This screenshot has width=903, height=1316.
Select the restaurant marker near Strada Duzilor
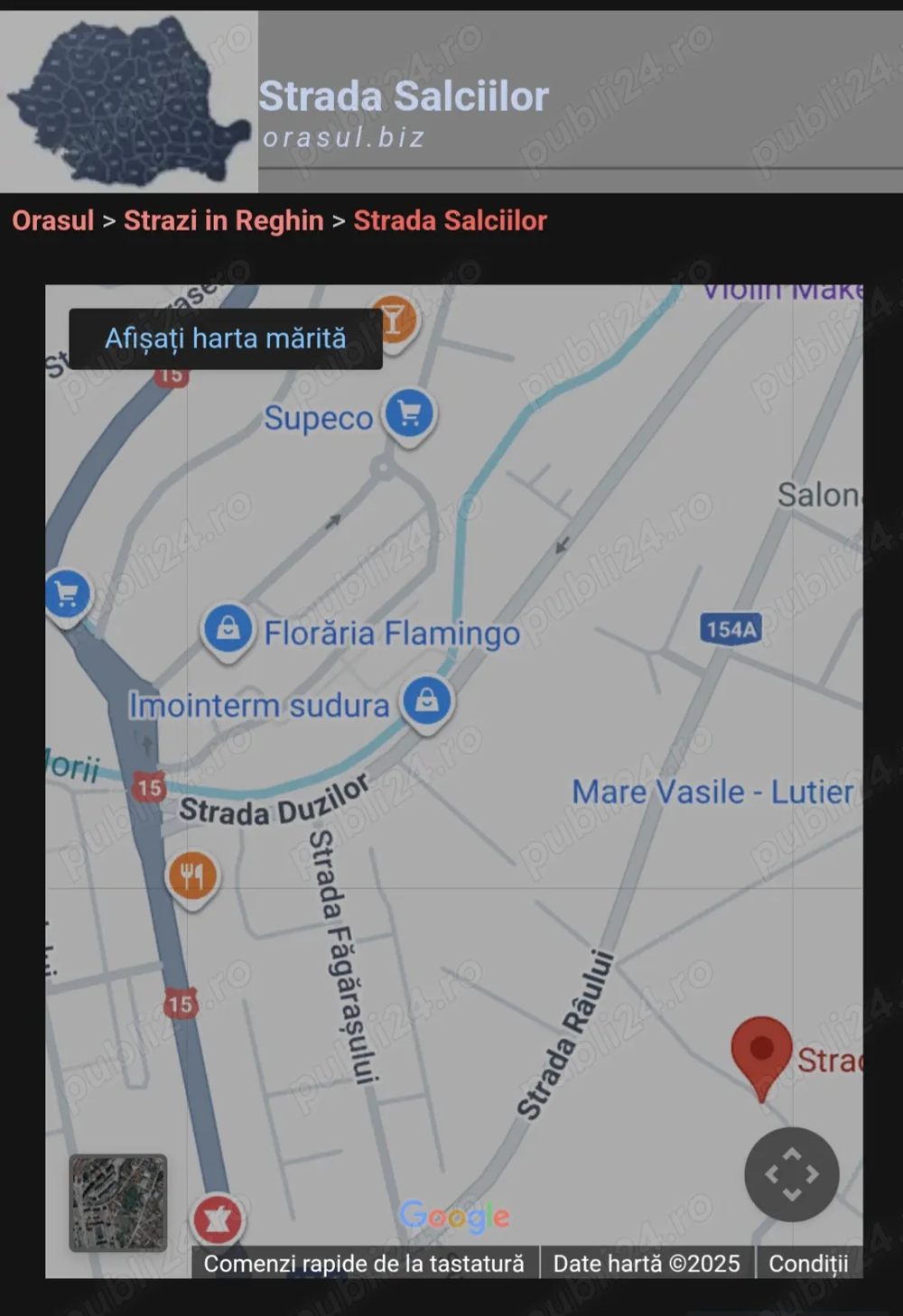pyautogui.click(x=192, y=876)
